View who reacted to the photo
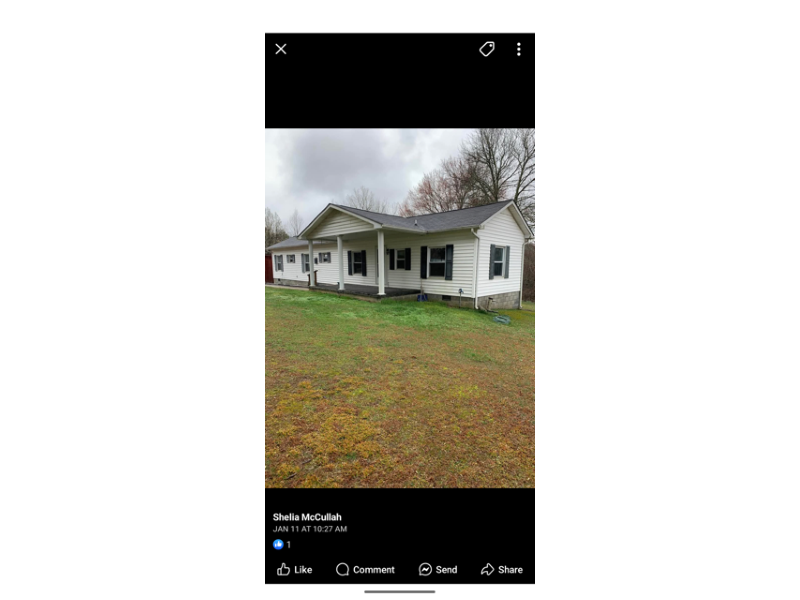Image resolution: width=800 pixels, height=600 pixels. pyautogui.click(x=282, y=545)
